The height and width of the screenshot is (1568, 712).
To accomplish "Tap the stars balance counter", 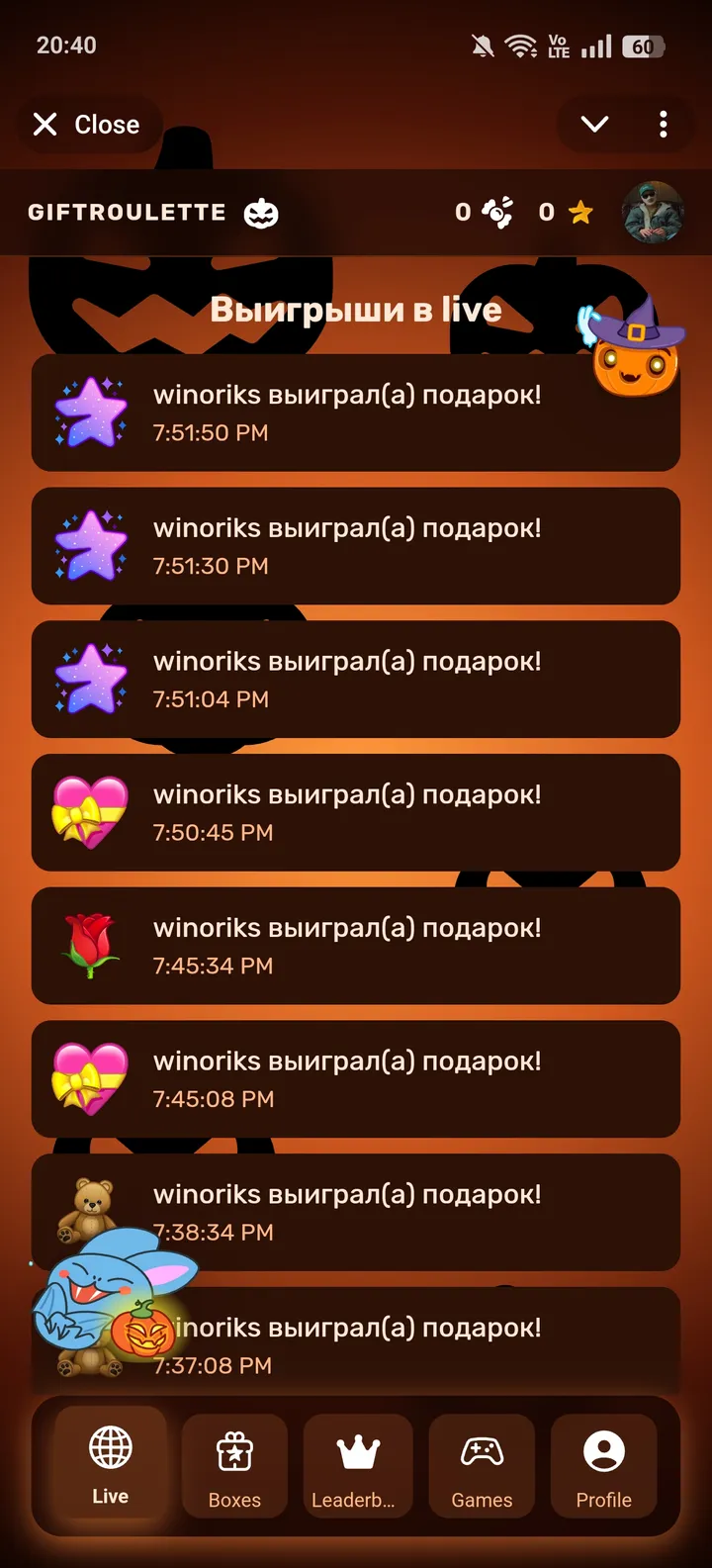I will point(566,212).
